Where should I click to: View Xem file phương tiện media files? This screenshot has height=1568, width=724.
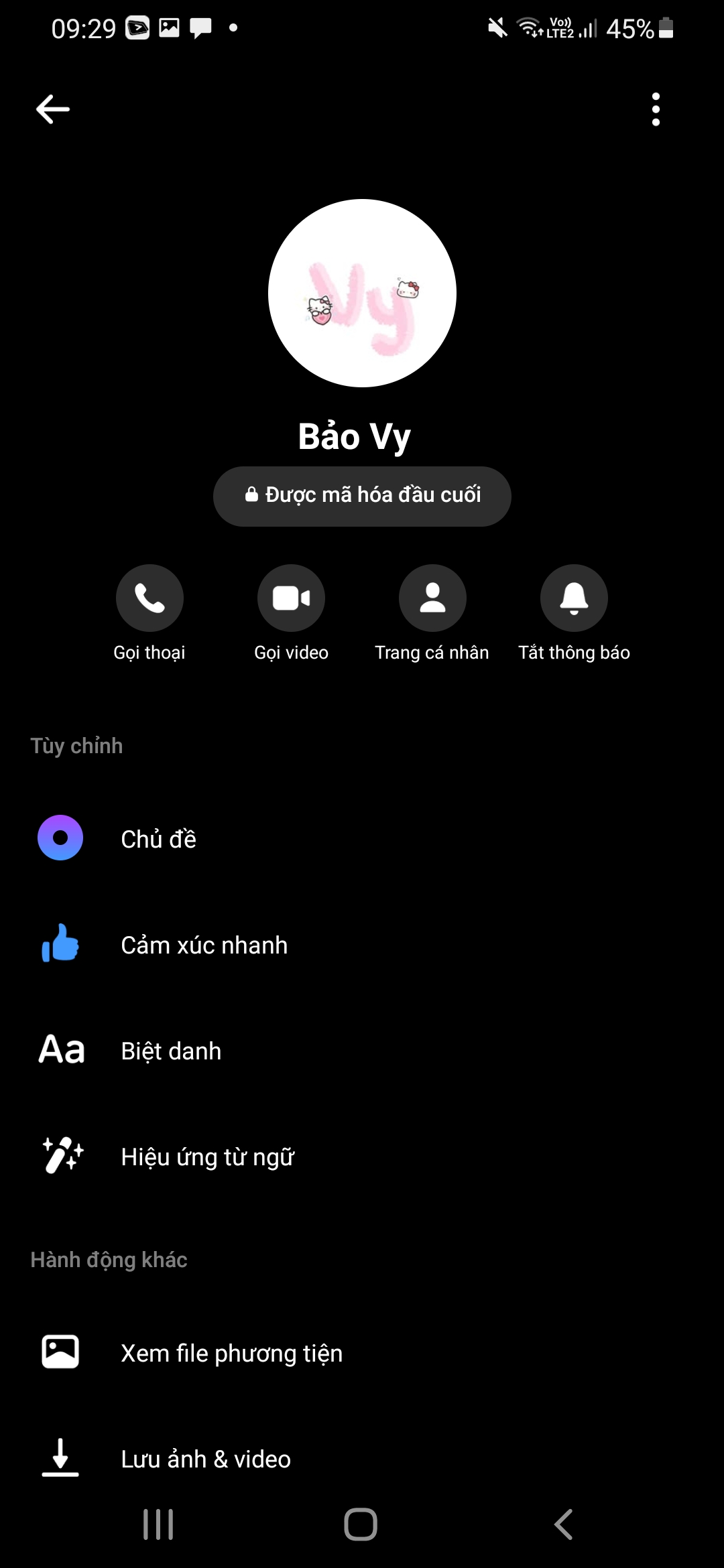pos(231,1353)
